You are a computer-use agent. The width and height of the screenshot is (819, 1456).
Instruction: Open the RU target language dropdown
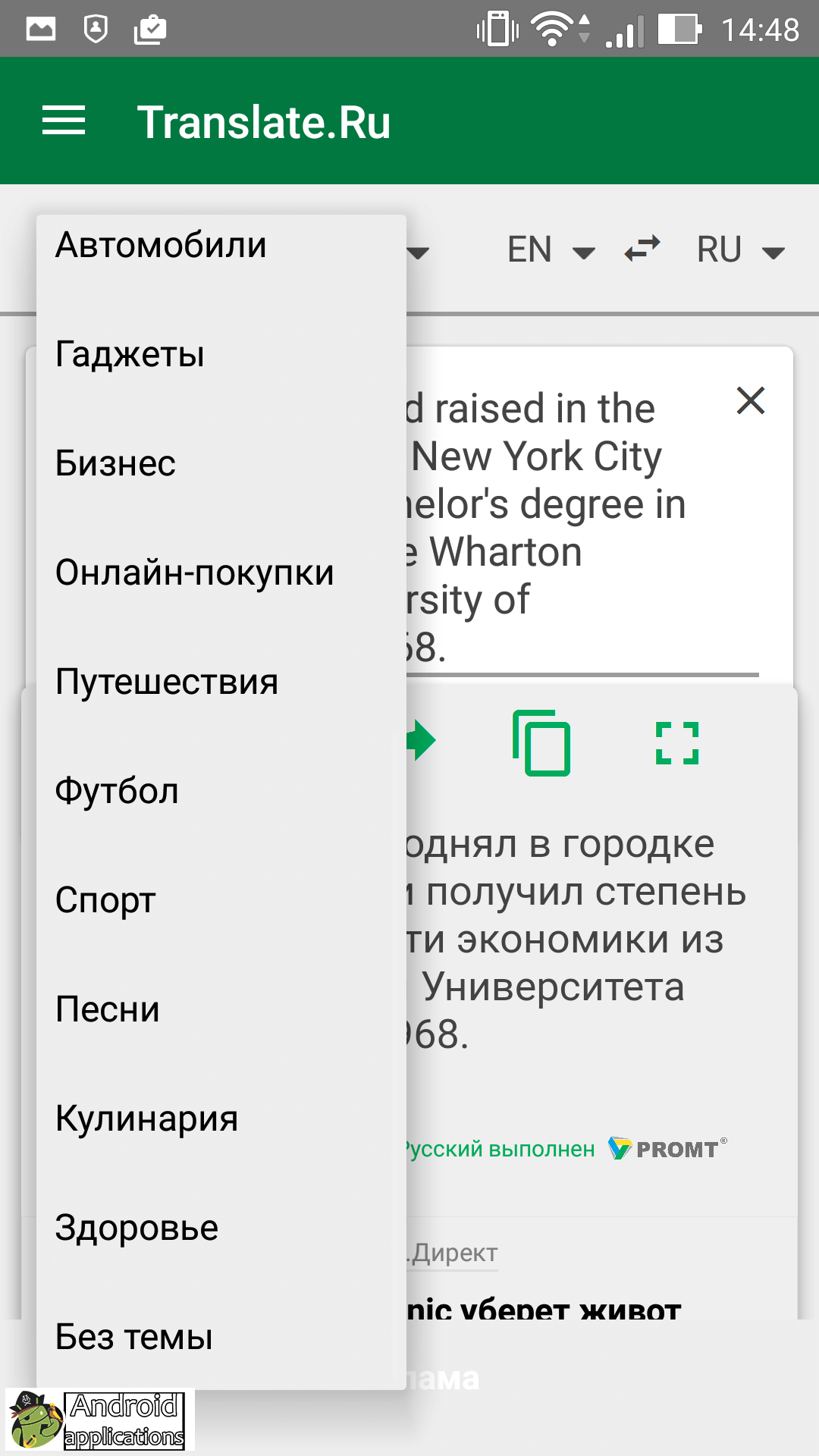[740, 250]
